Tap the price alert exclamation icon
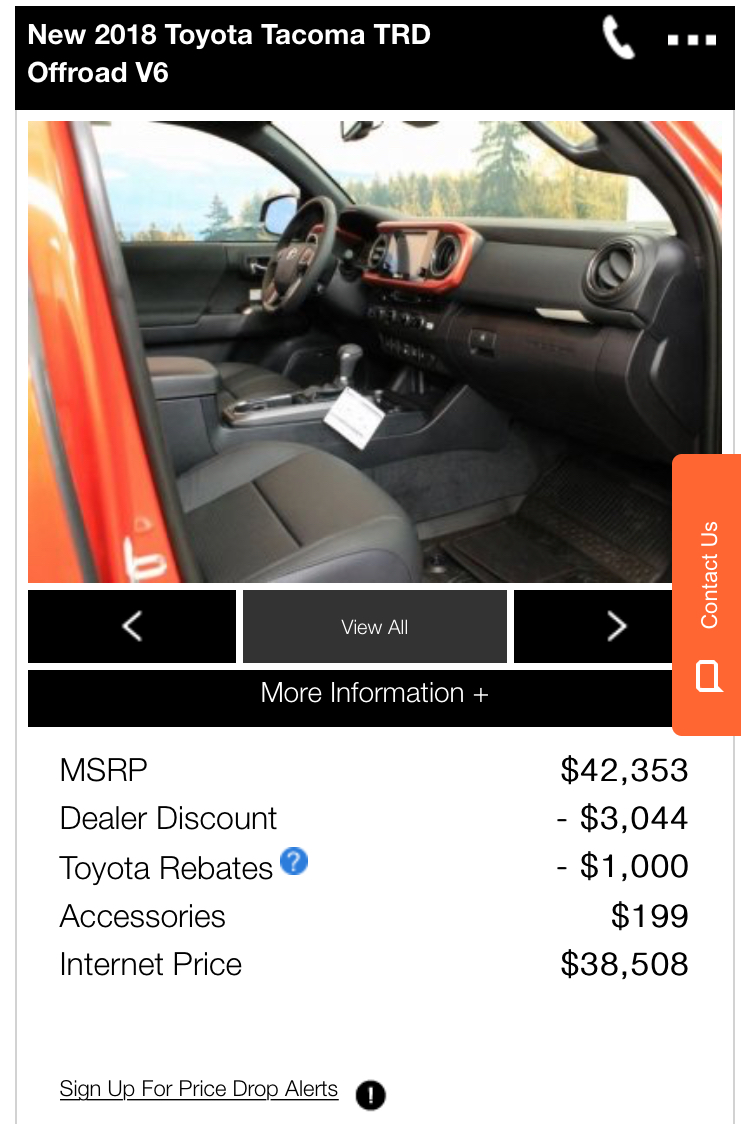 click(x=370, y=1095)
